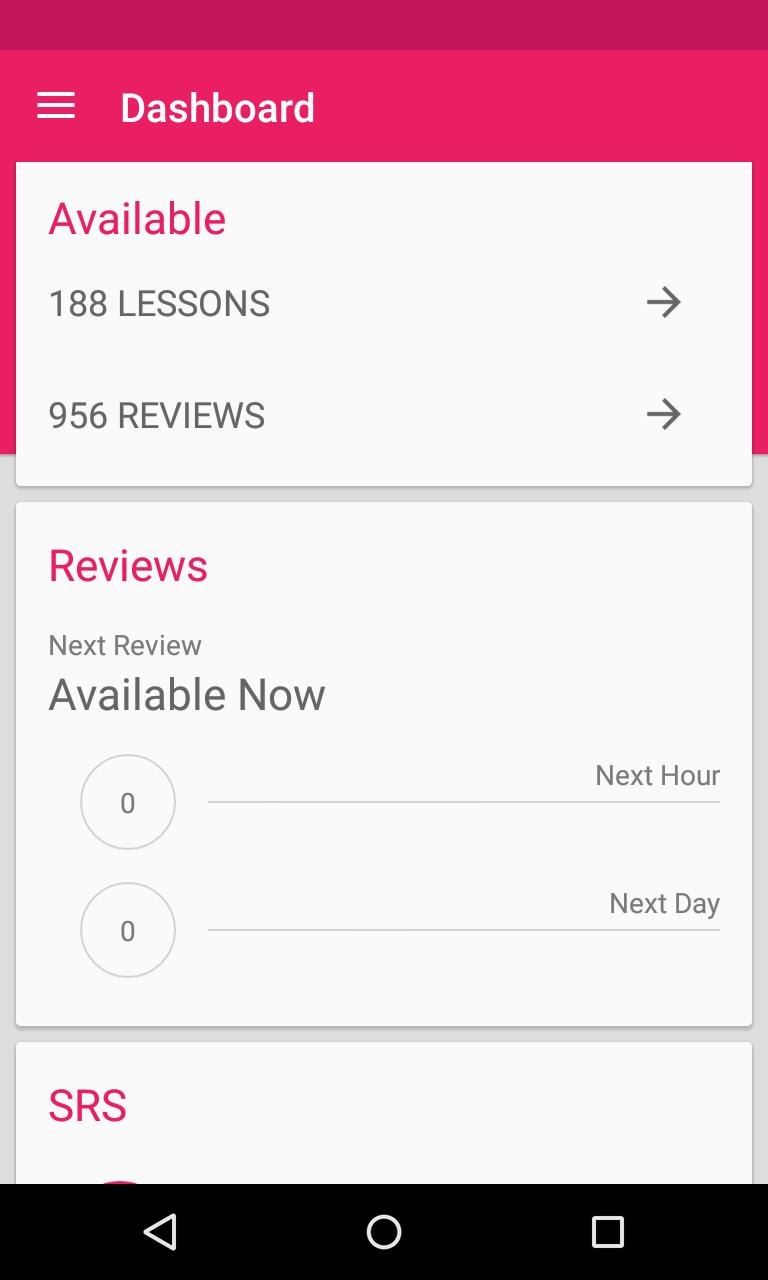The height and width of the screenshot is (1280, 768).
Task: Open the recent apps overview
Action: pos(607,1232)
